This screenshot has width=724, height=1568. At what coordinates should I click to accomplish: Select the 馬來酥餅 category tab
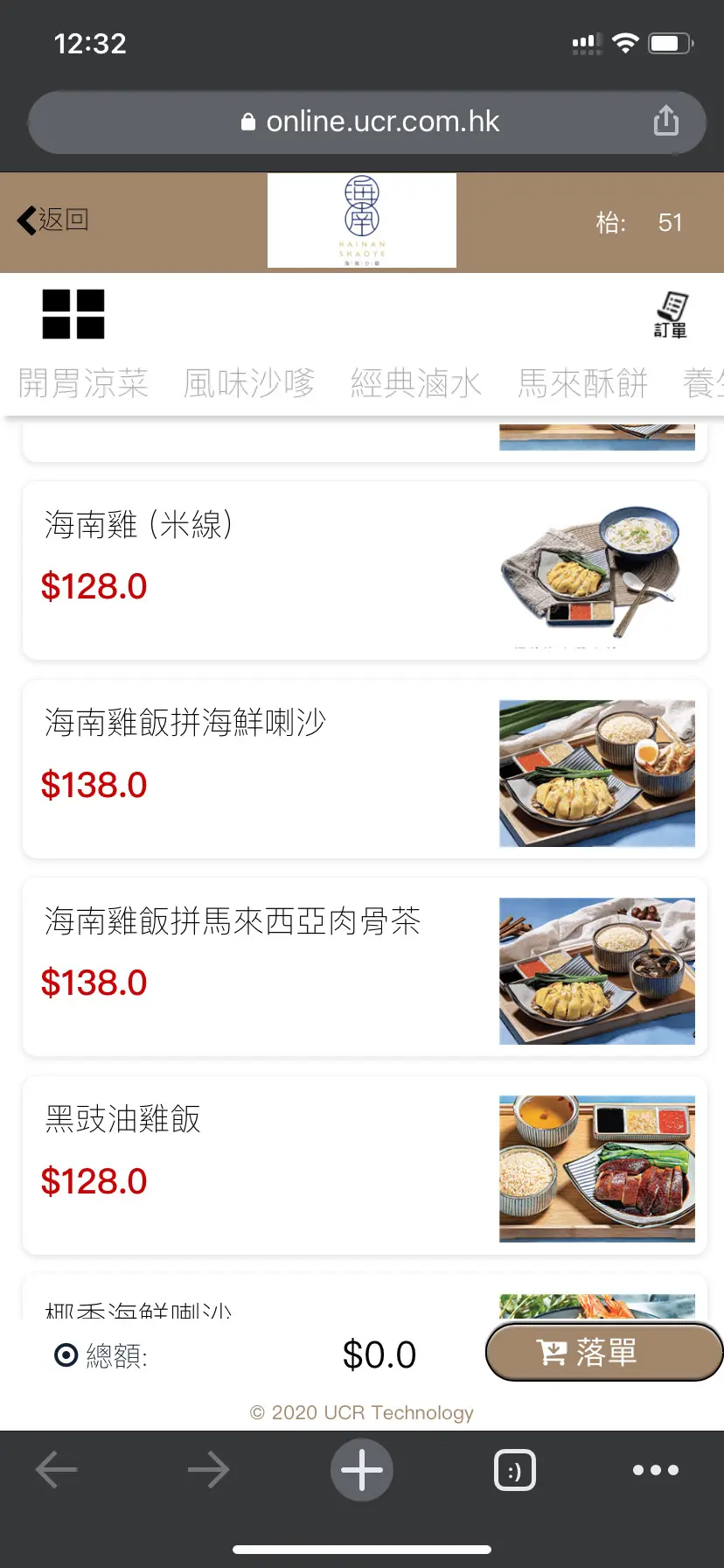pos(582,383)
